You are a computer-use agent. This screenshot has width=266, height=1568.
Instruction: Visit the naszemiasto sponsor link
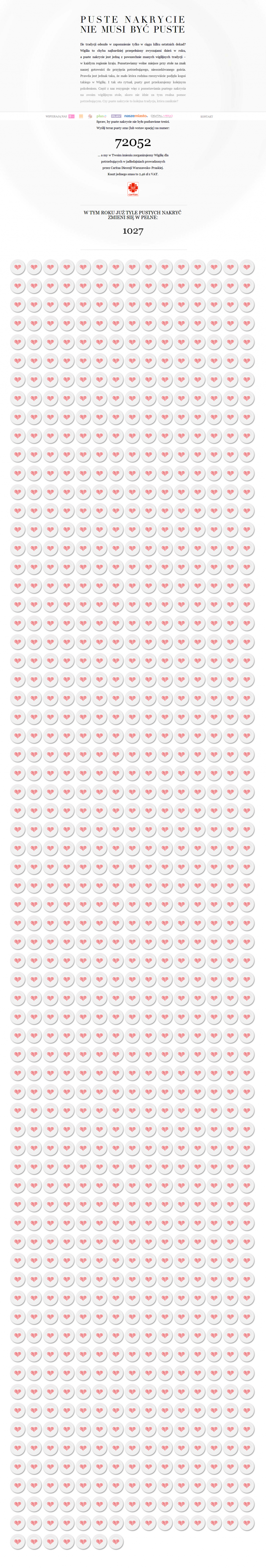tap(136, 116)
